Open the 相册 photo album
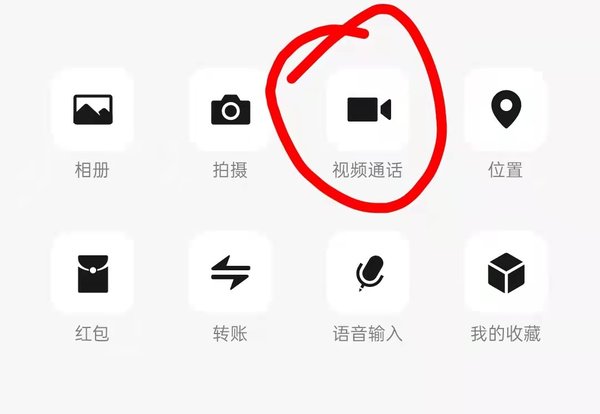 pos(92,109)
